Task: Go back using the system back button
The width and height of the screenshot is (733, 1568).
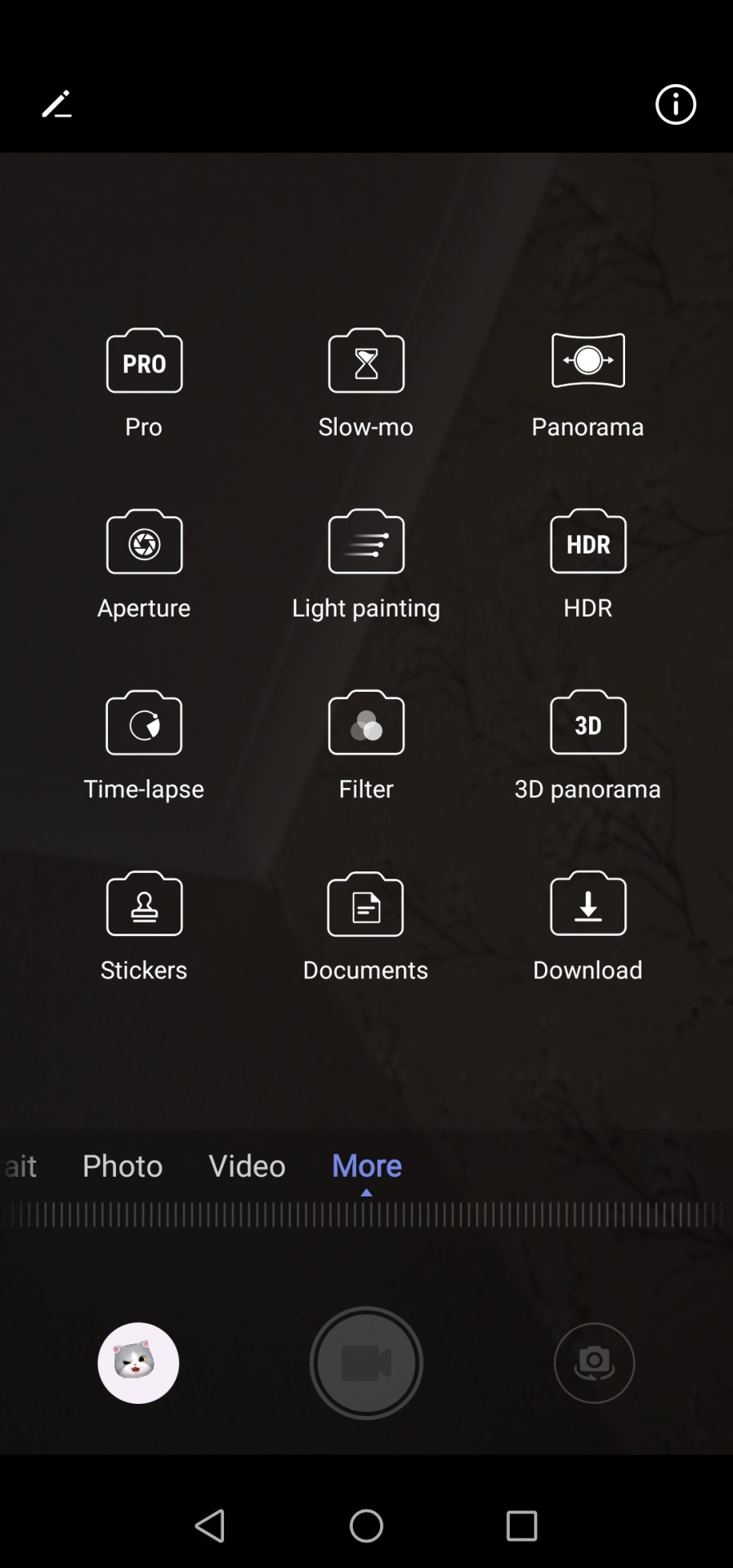Action: [x=210, y=1526]
